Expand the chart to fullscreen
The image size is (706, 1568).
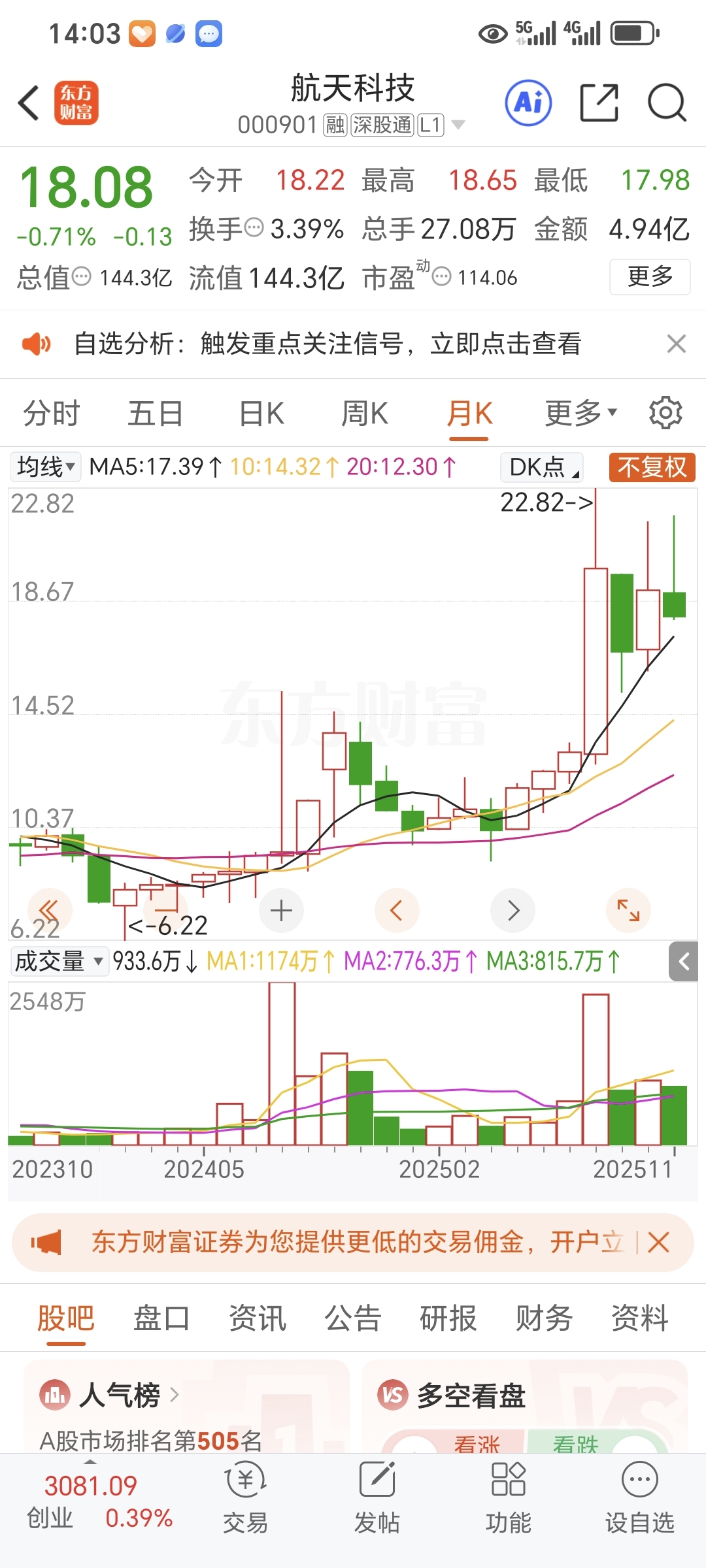pos(628,910)
